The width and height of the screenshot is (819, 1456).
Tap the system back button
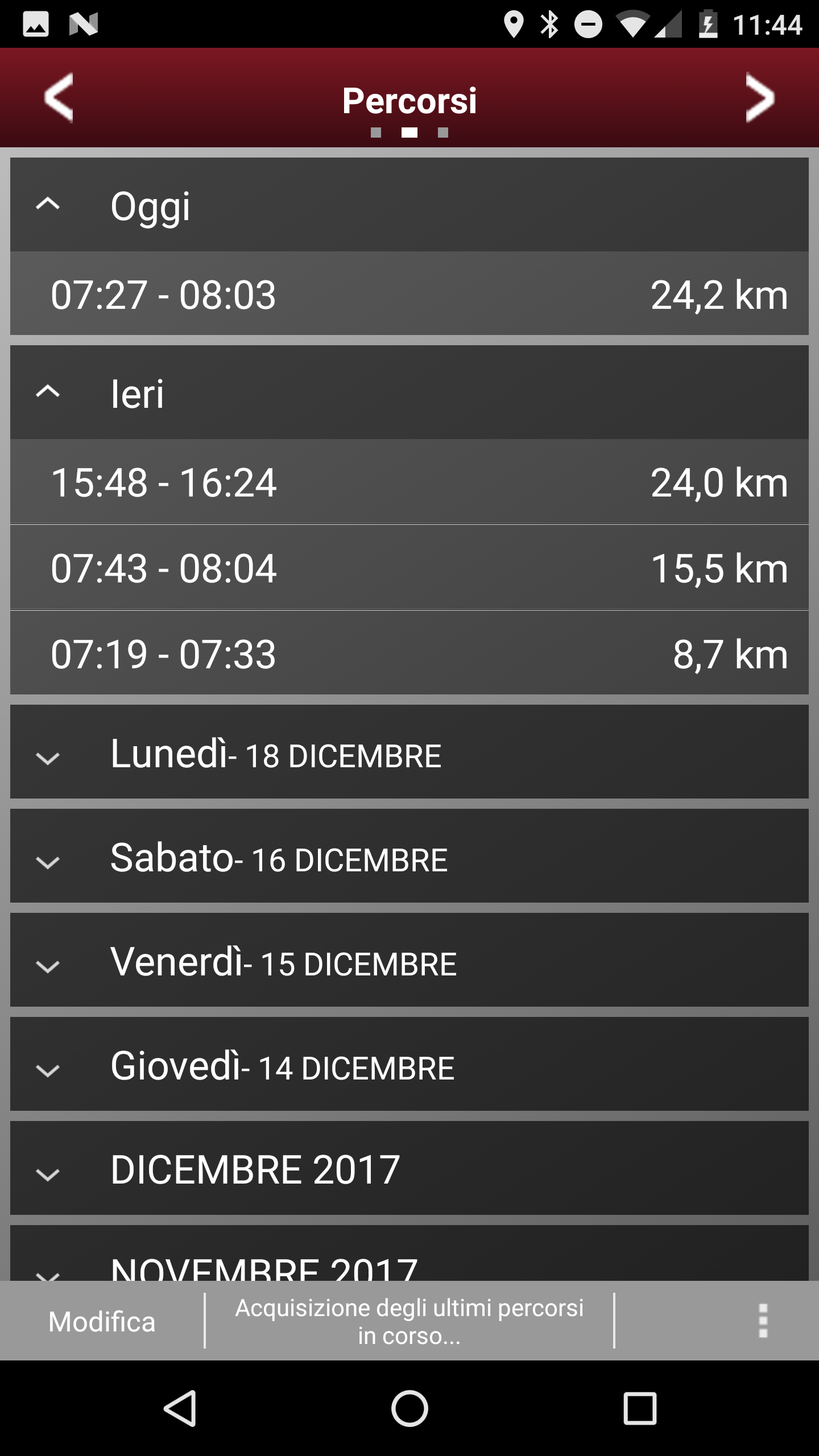click(x=181, y=1408)
